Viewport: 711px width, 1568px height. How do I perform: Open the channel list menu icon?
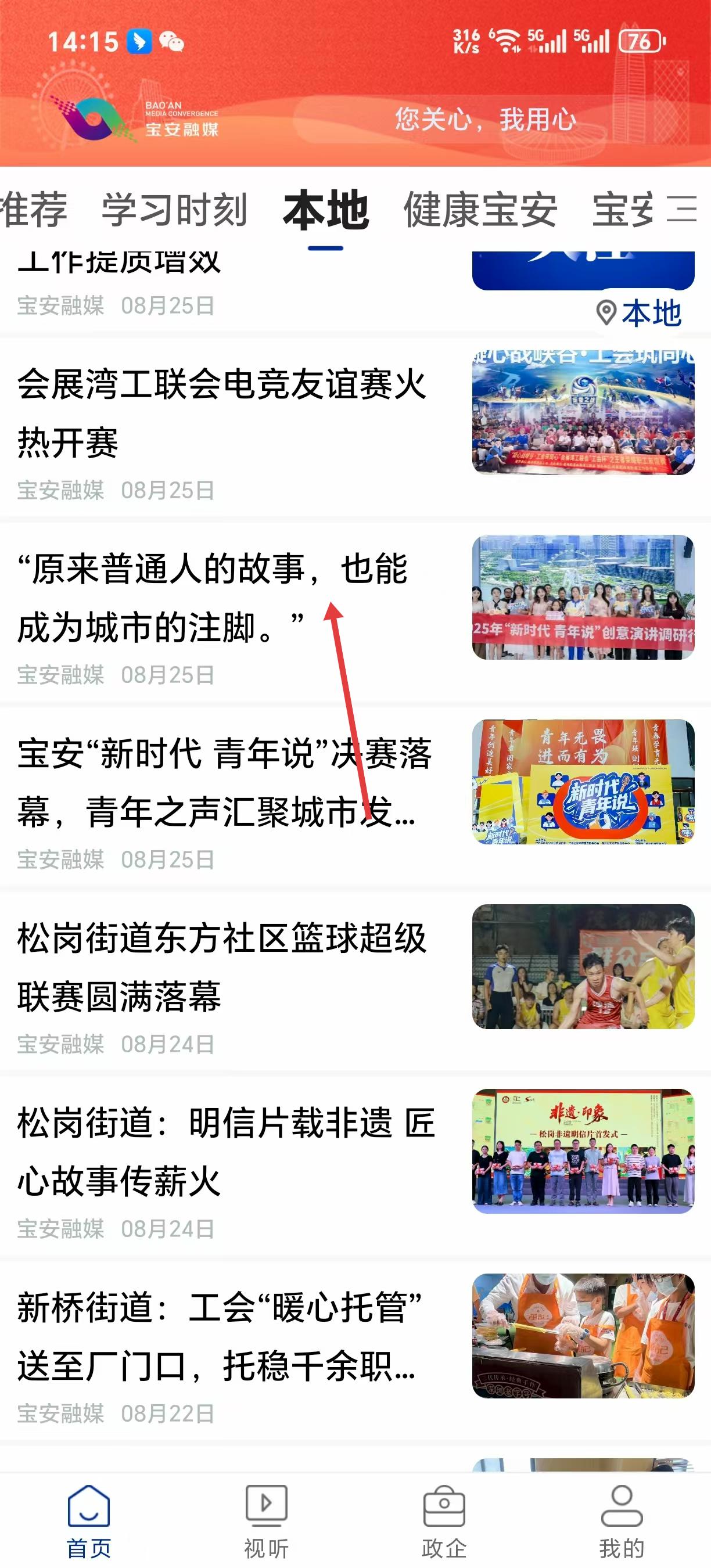[x=682, y=210]
